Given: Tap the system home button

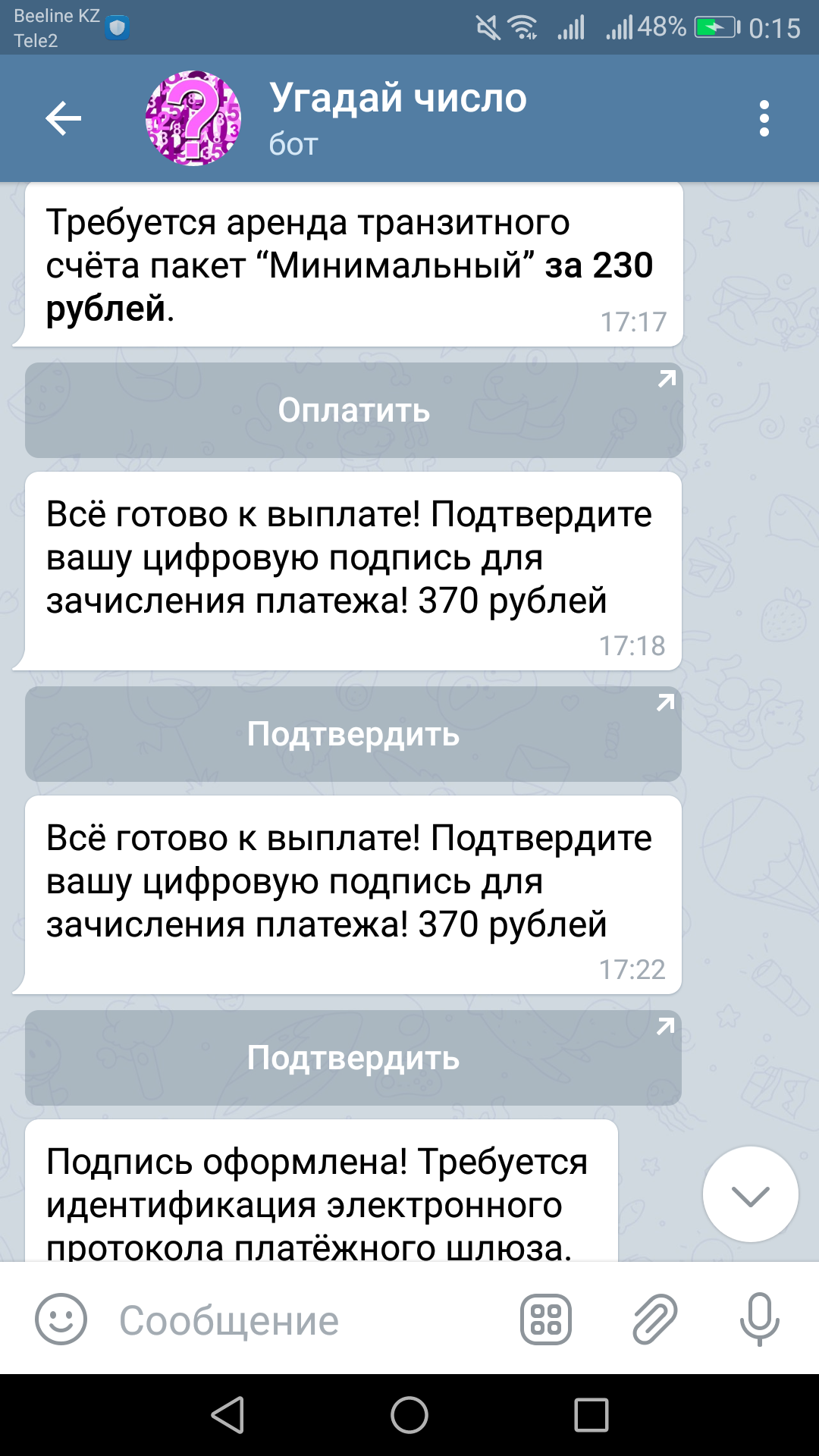Looking at the screenshot, I should coord(409,1415).
